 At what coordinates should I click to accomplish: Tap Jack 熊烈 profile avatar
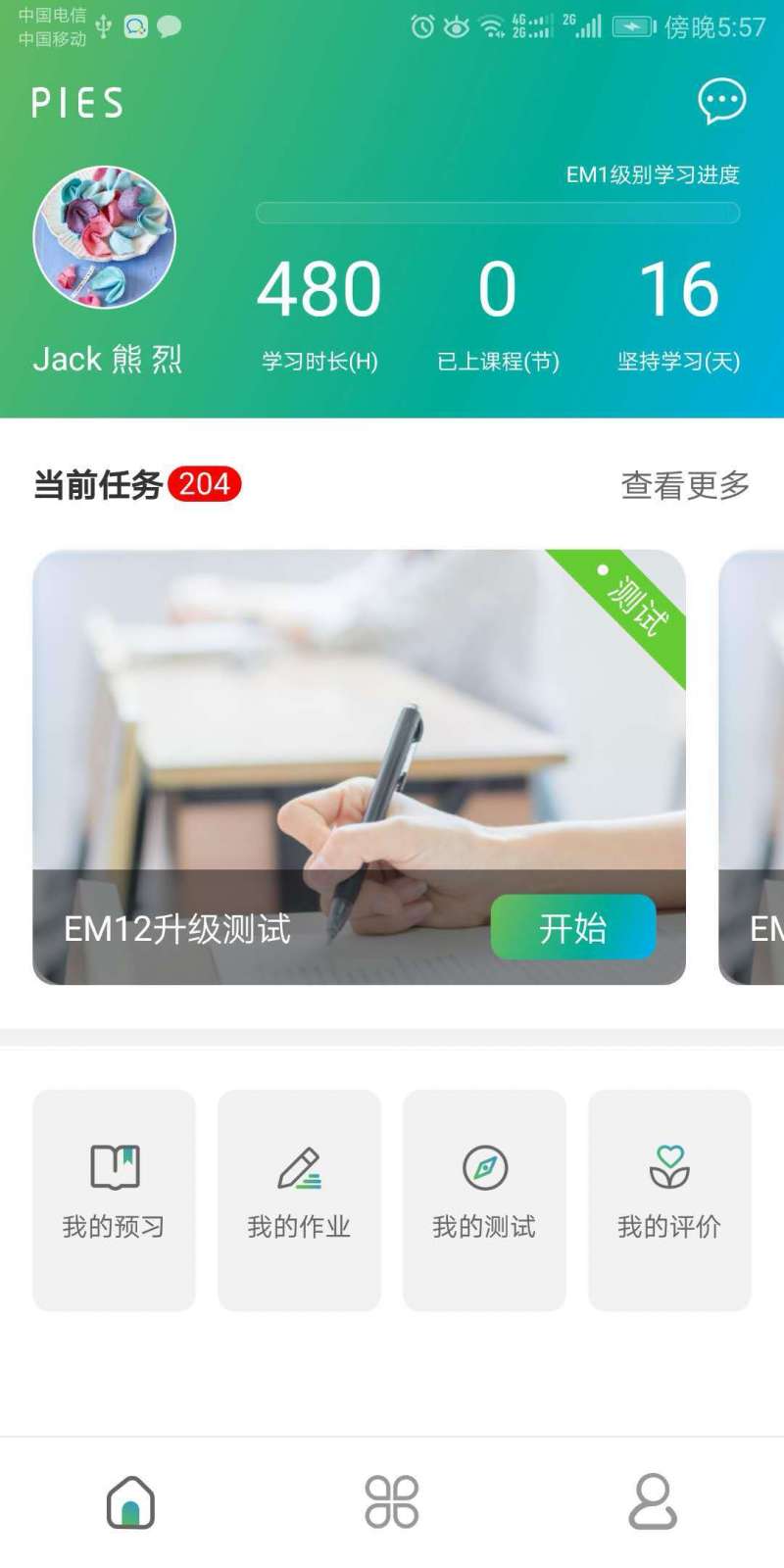(x=105, y=237)
